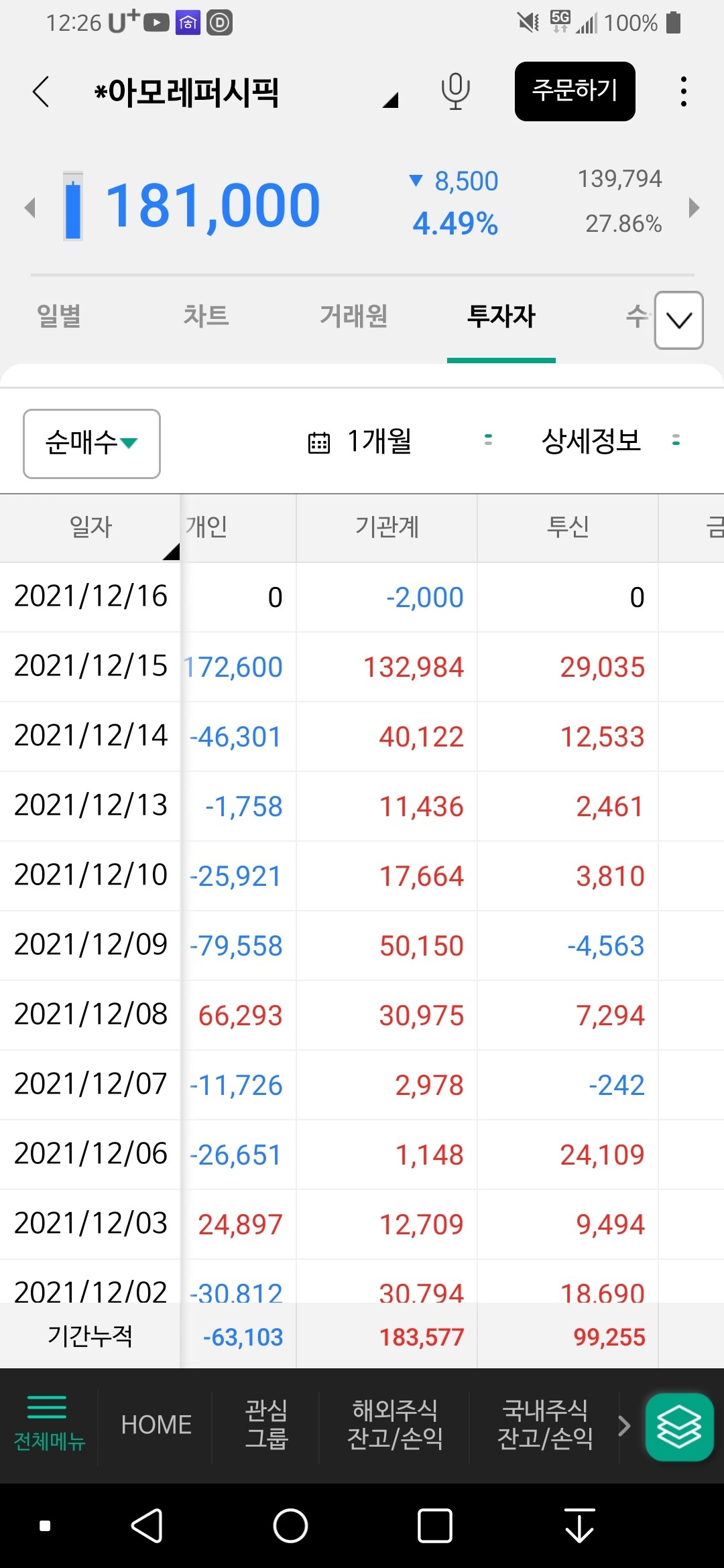Viewport: 724px width, 1568px height.
Task: Open the stock name selector triangle
Action: (391, 99)
